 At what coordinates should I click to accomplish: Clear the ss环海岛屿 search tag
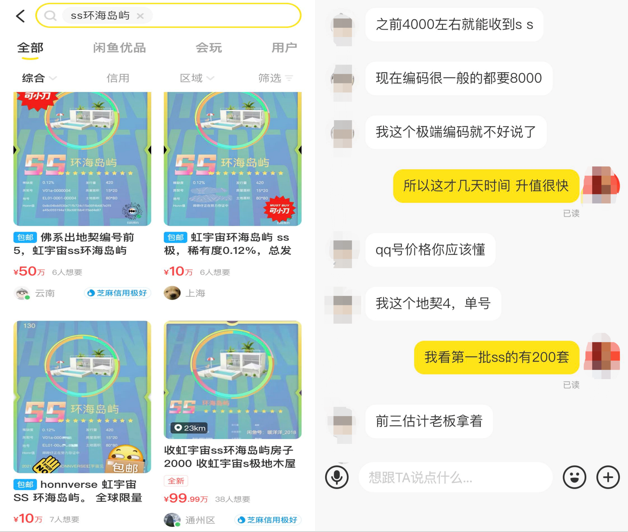tap(141, 16)
